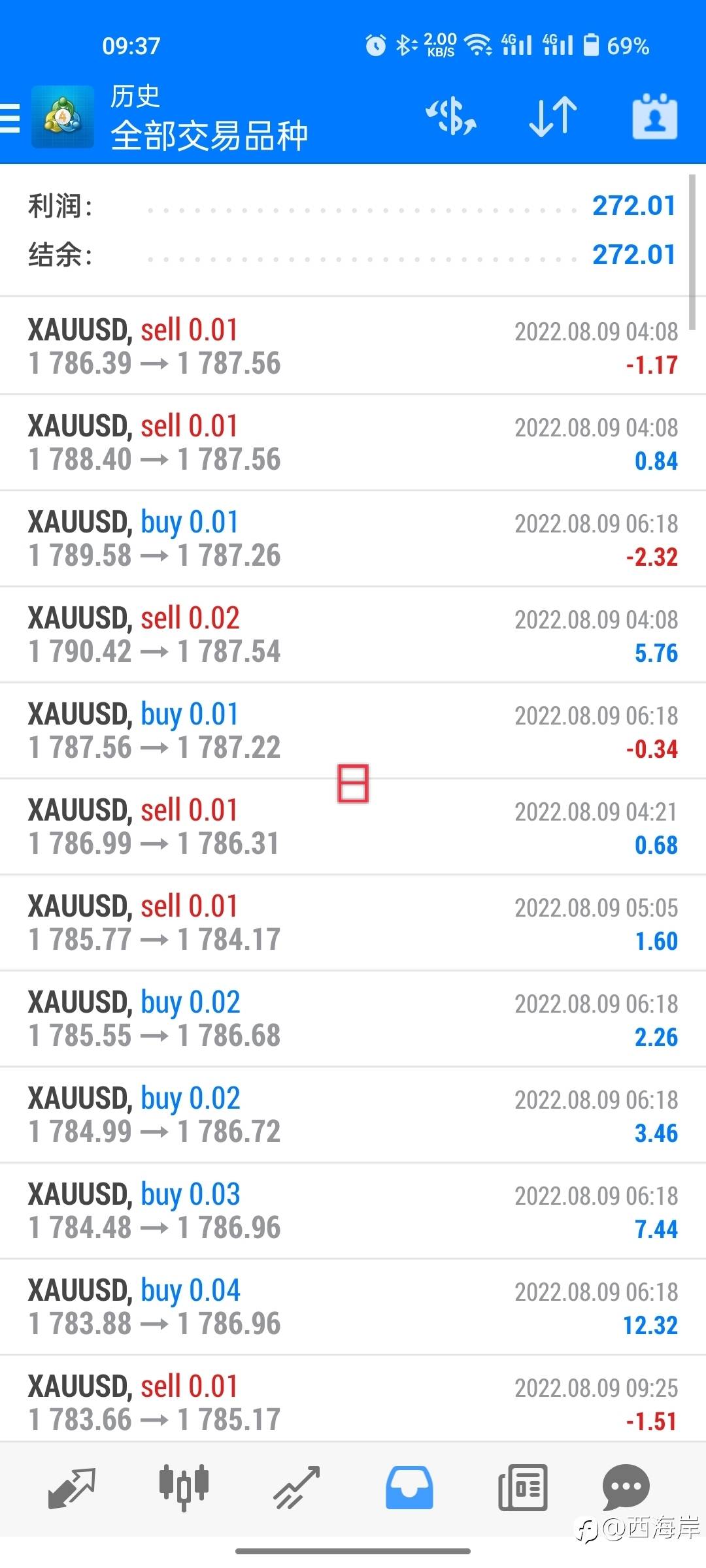This screenshot has height=1568, width=706.
Task: Open the sort order arrows
Action: point(553,118)
